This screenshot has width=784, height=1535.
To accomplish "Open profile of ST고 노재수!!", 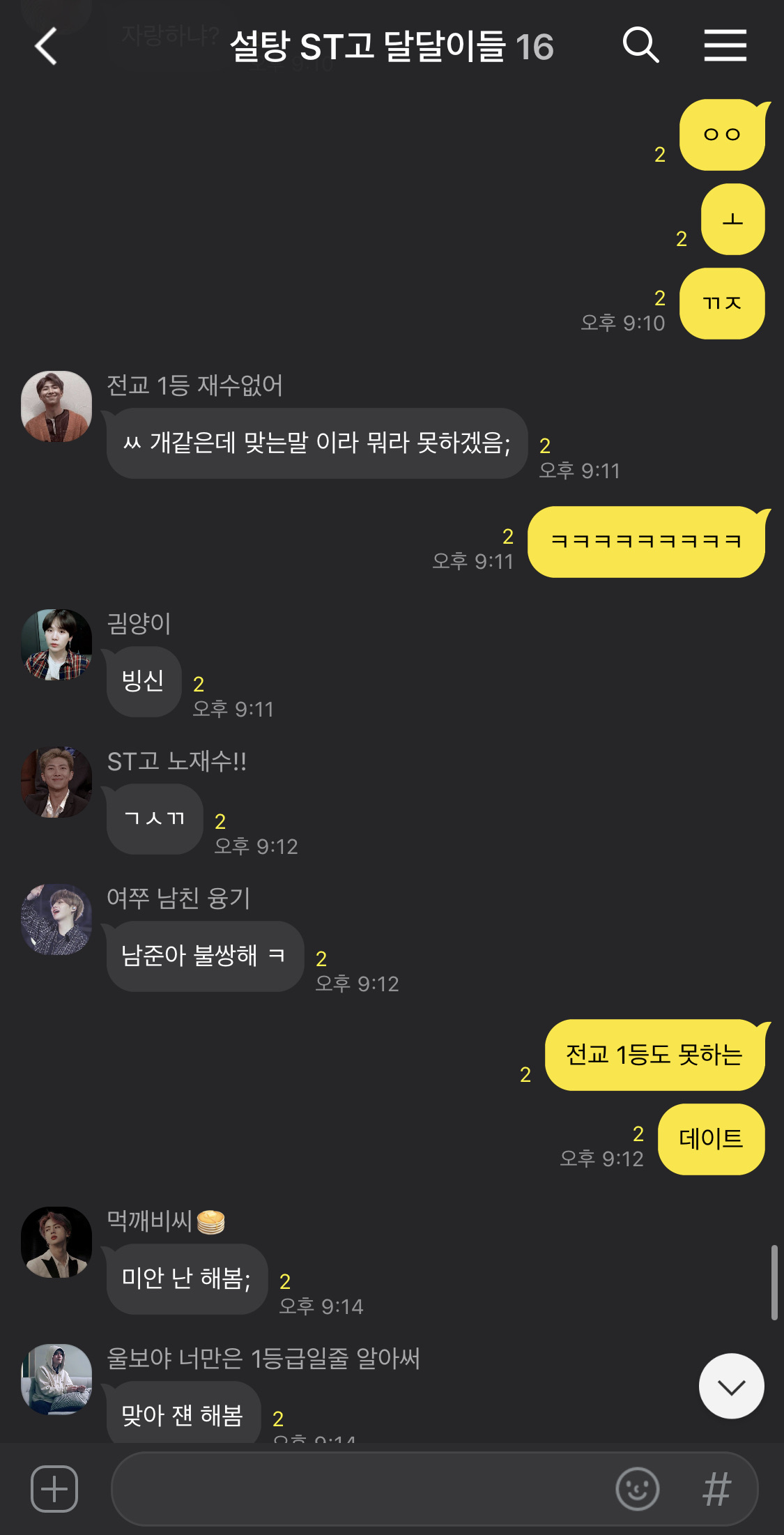I will point(56,782).
